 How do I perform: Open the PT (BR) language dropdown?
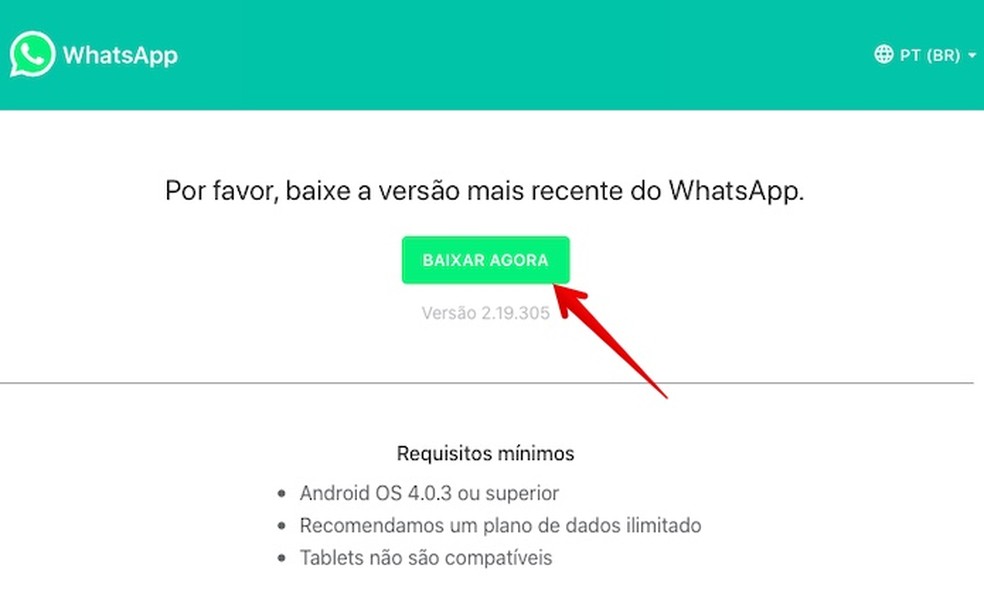tap(927, 55)
